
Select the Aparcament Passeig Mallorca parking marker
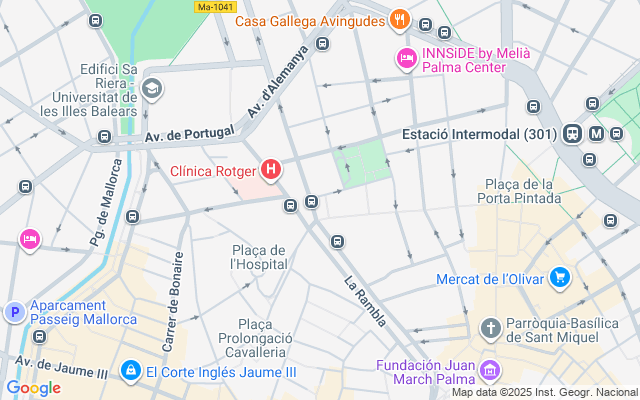pyautogui.click(x=15, y=313)
